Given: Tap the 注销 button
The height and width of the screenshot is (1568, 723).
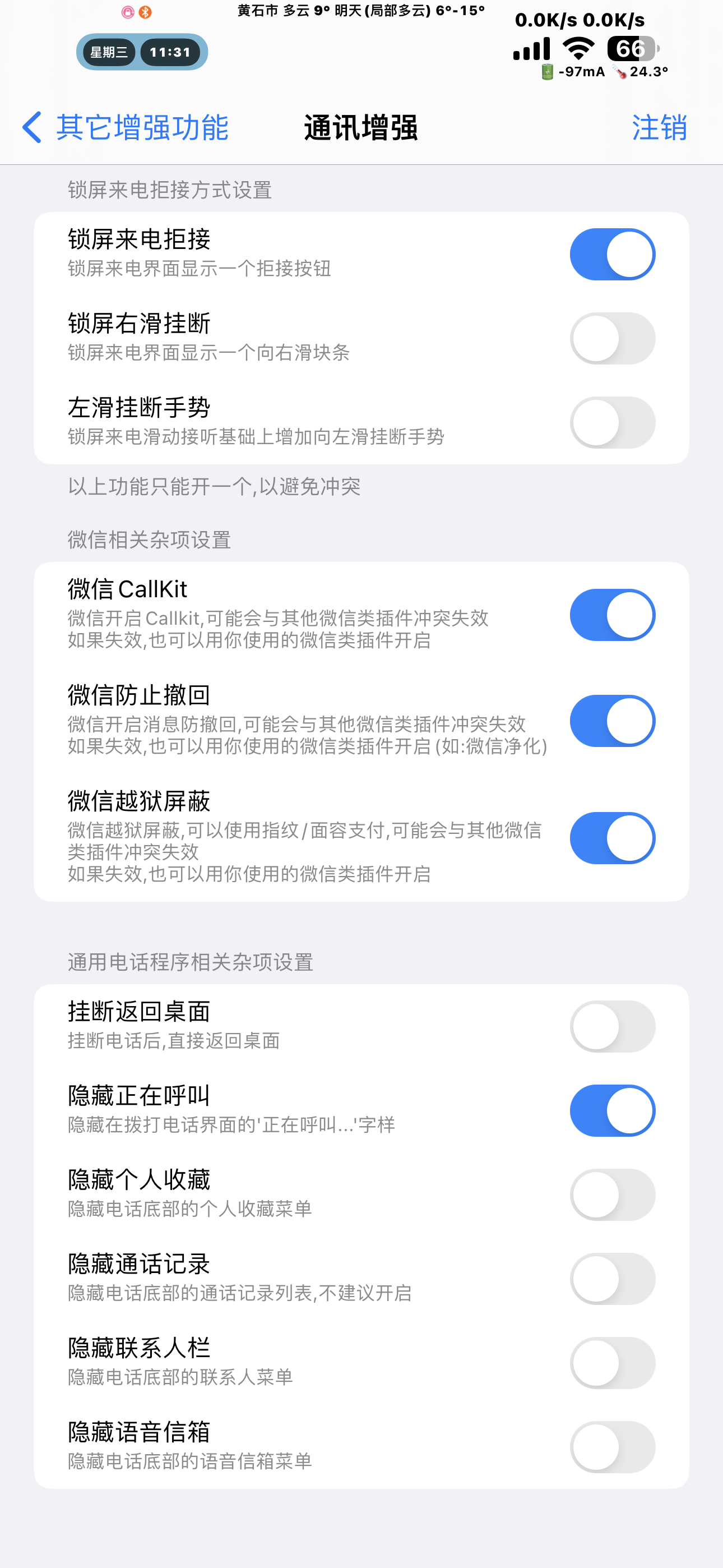Looking at the screenshot, I should tap(659, 128).
